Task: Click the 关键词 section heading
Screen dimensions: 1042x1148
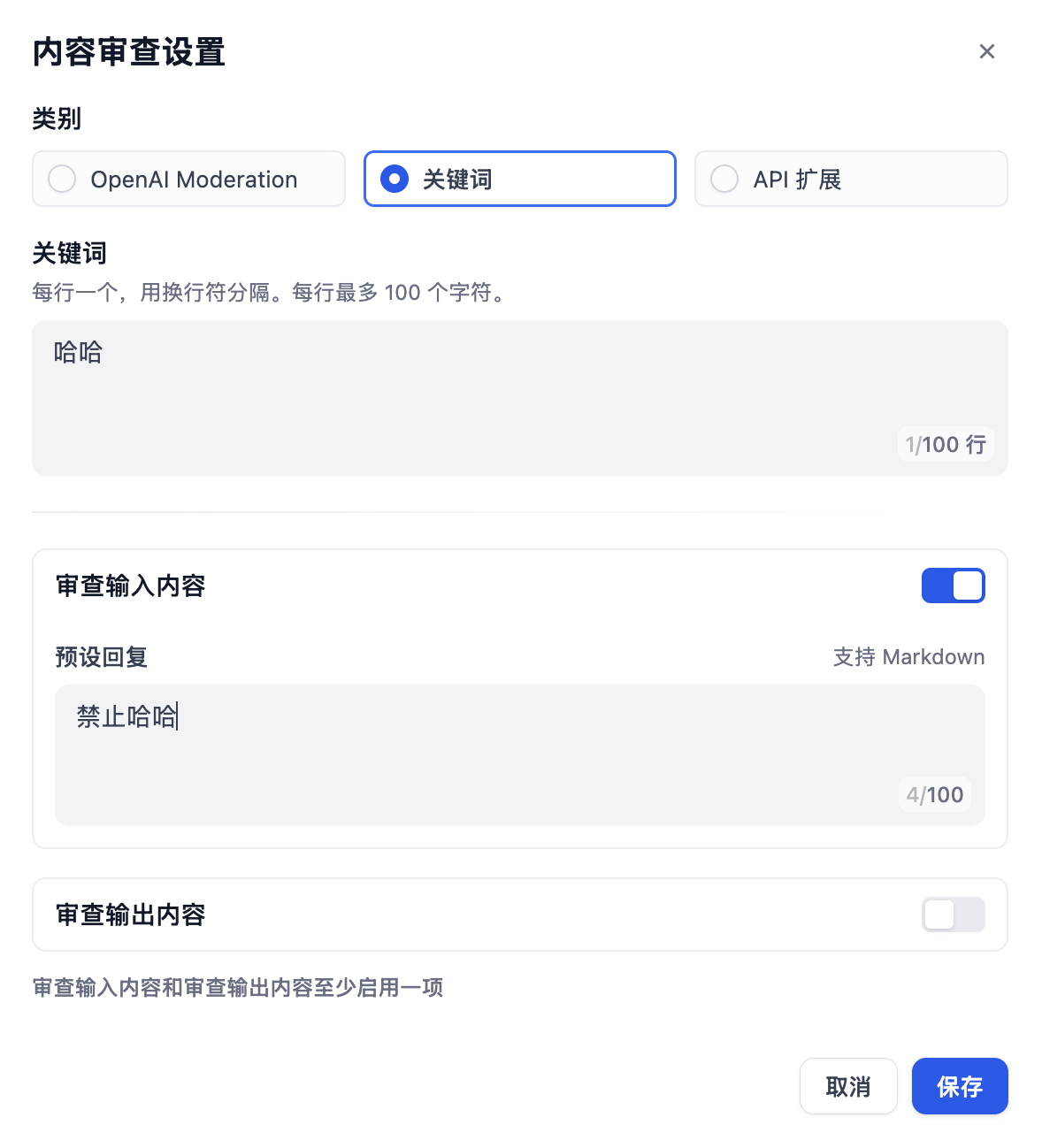Action: pos(68,253)
